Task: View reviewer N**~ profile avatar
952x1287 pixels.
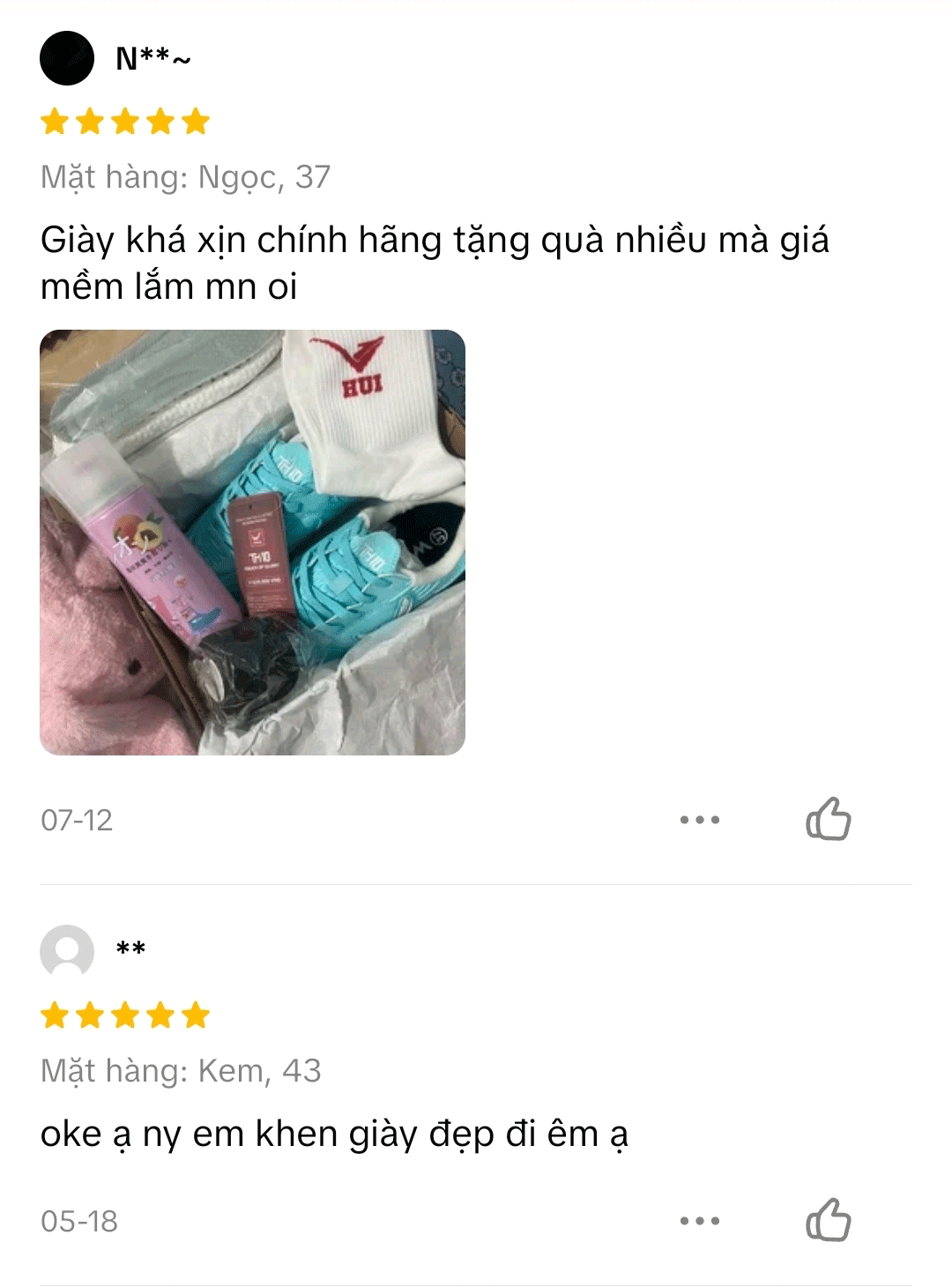Action: click(67, 58)
